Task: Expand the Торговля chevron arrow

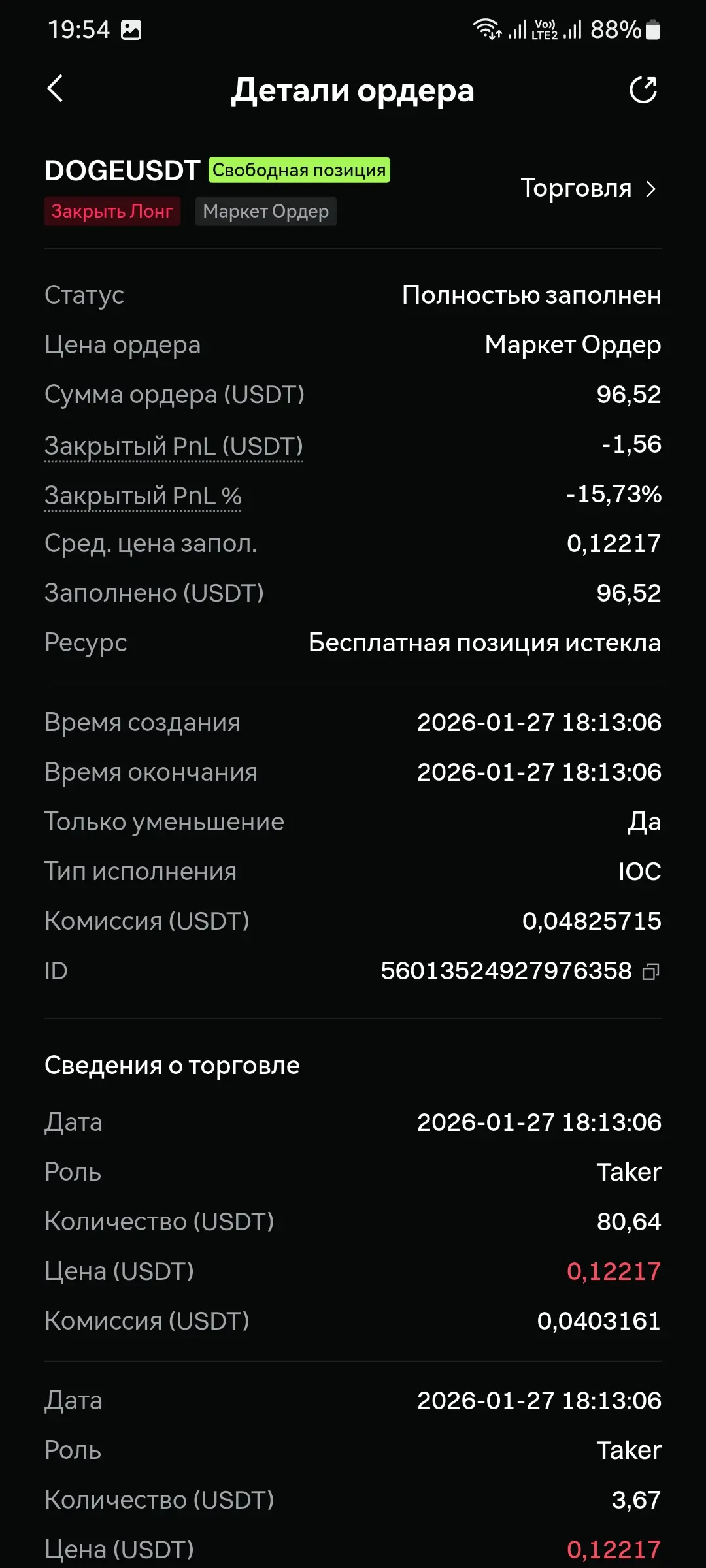Action: pyautogui.click(x=651, y=189)
